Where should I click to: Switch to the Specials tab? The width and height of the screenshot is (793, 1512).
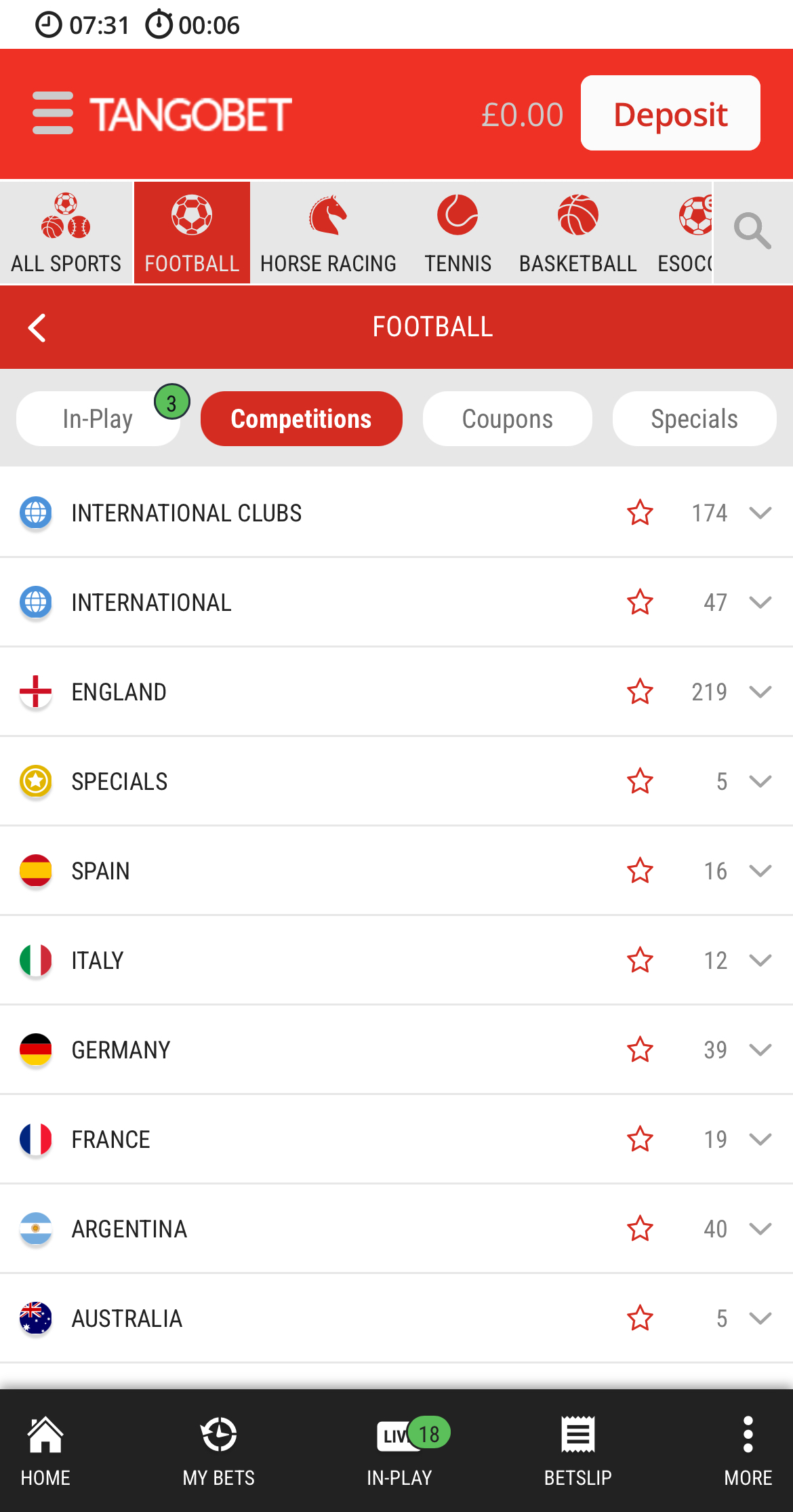point(694,418)
